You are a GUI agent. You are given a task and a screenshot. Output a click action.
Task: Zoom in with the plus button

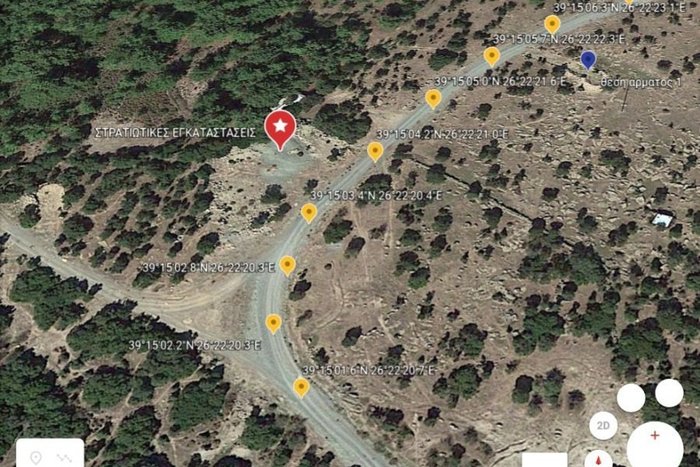coord(655,438)
